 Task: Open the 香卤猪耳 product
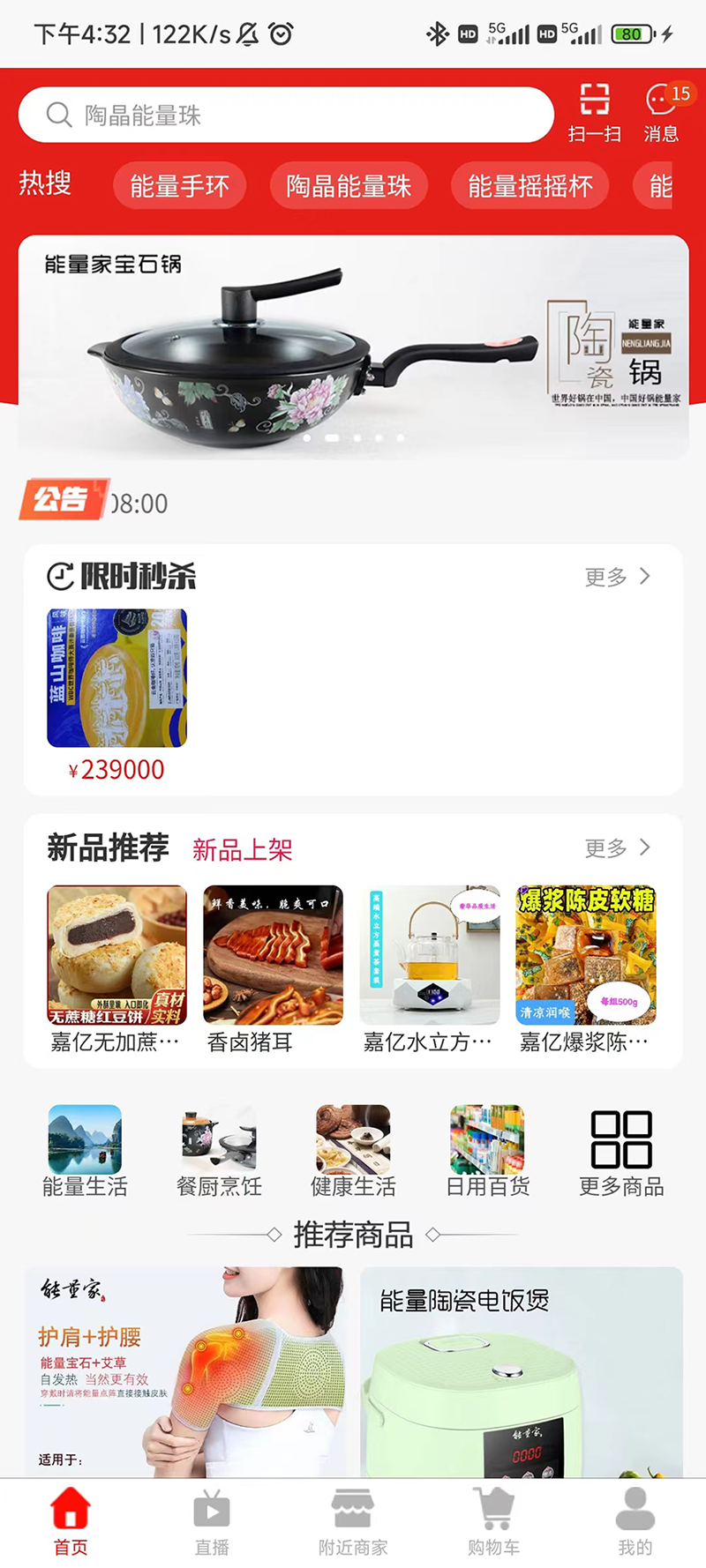[273, 968]
